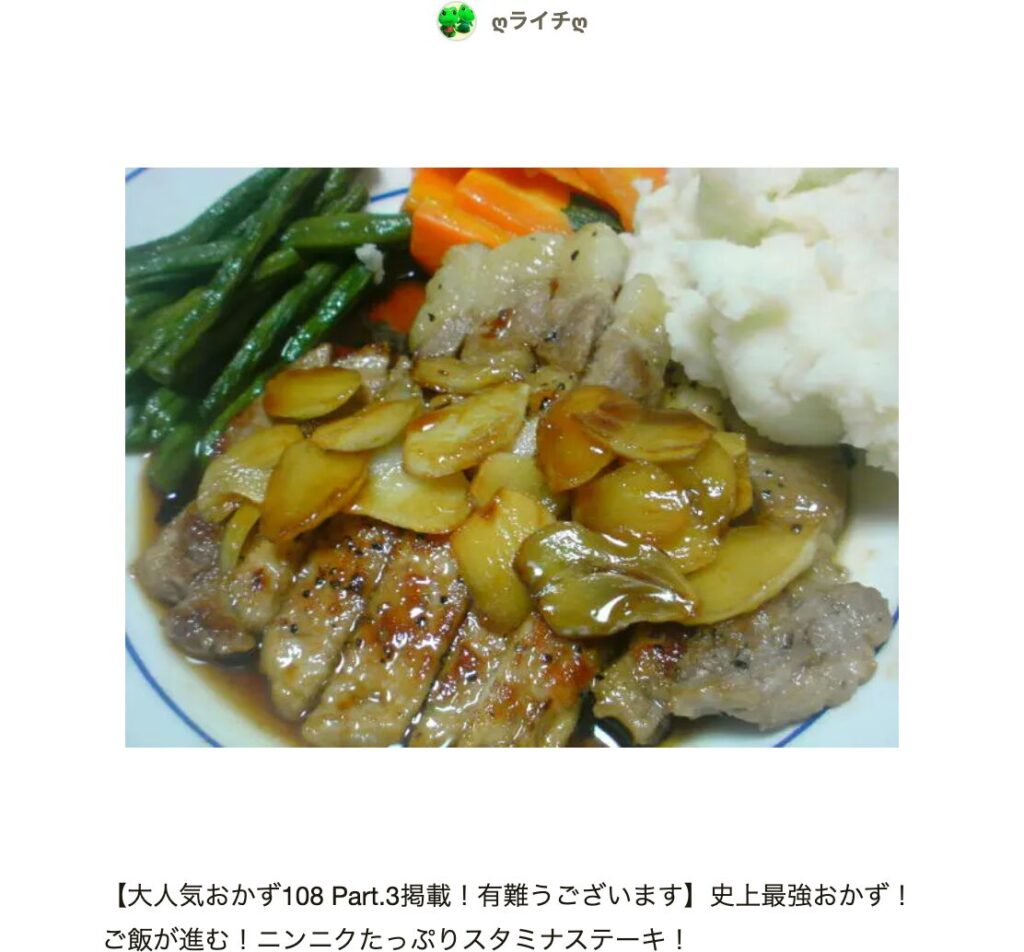Open the ライチ author profile
Viewport: 1024px width, 952px height.
click(537, 22)
